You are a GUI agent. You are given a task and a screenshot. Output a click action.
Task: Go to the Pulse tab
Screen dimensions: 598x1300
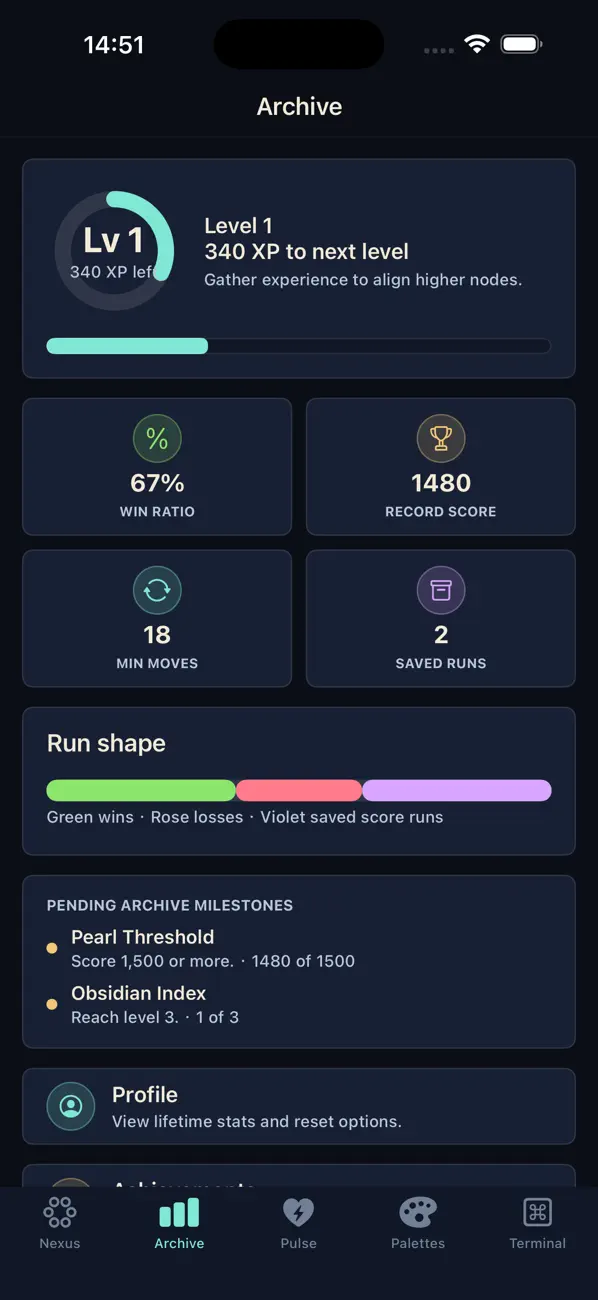pos(298,1224)
